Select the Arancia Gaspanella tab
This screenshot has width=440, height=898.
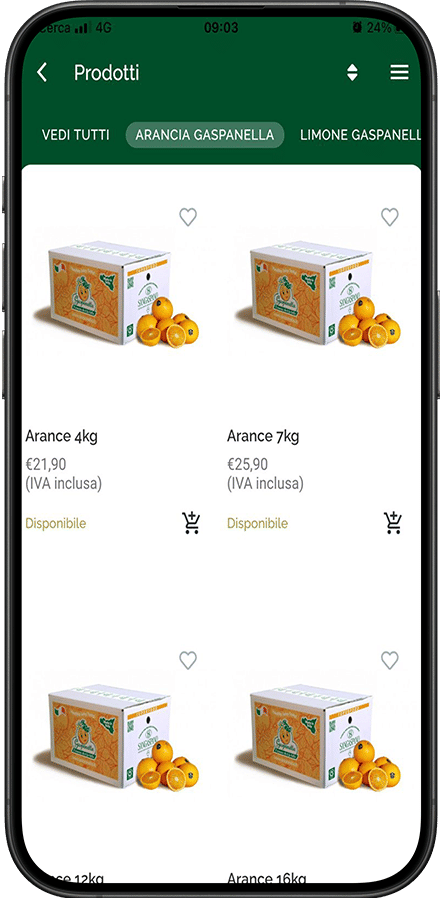(x=205, y=135)
